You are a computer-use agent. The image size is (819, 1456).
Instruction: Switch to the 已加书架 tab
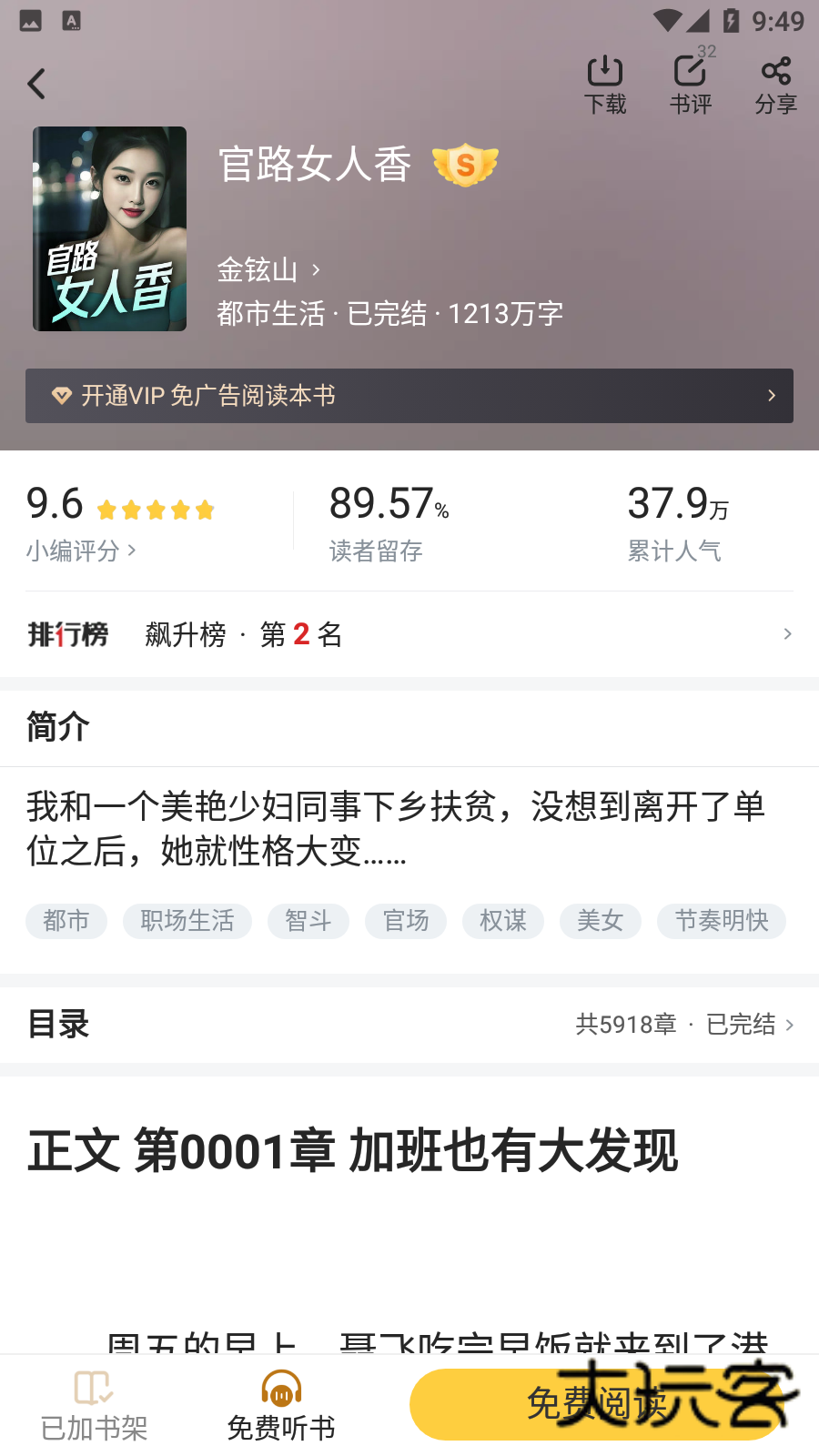pyautogui.click(x=93, y=1404)
